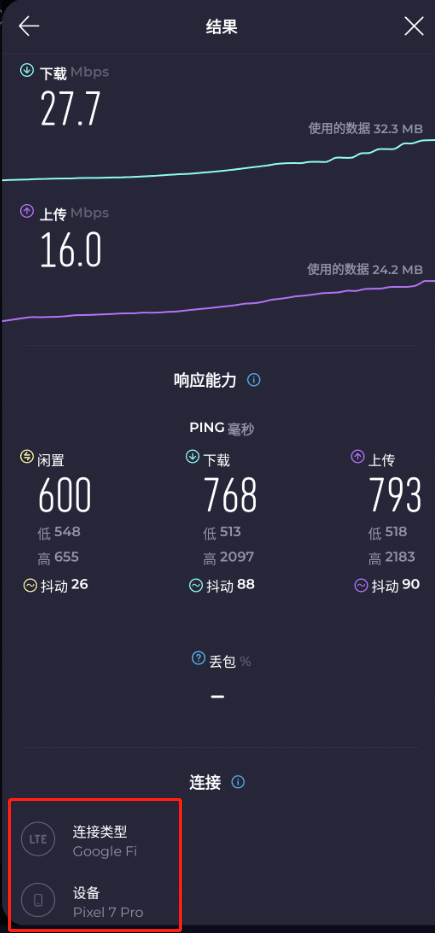This screenshot has width=435, height=933.
Task: Open the info icon next to 响应能力
Action: (x=254, y=380)
